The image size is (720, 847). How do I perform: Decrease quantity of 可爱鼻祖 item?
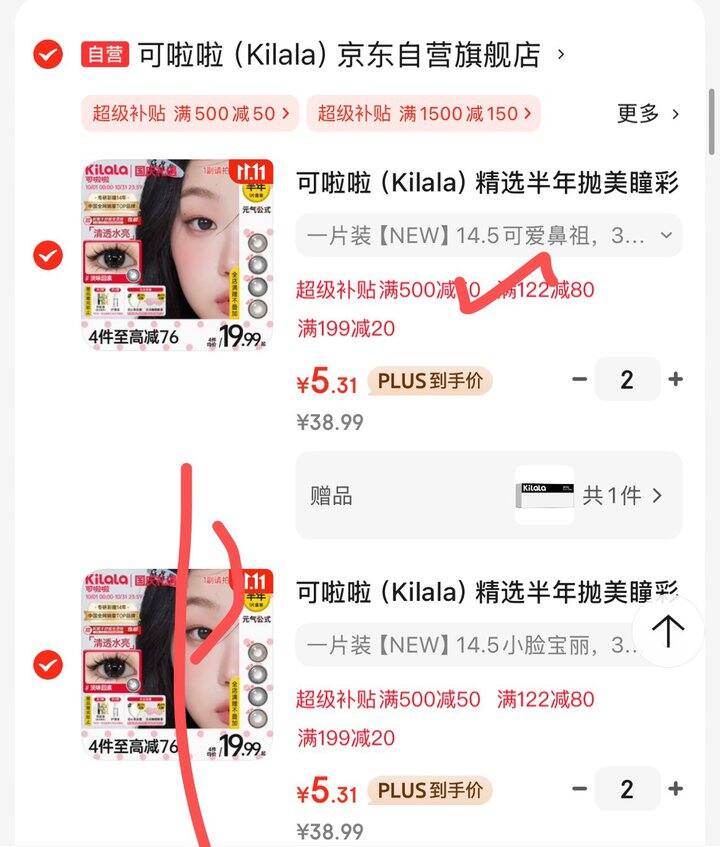pyautogui.click(x=580, y=379)
